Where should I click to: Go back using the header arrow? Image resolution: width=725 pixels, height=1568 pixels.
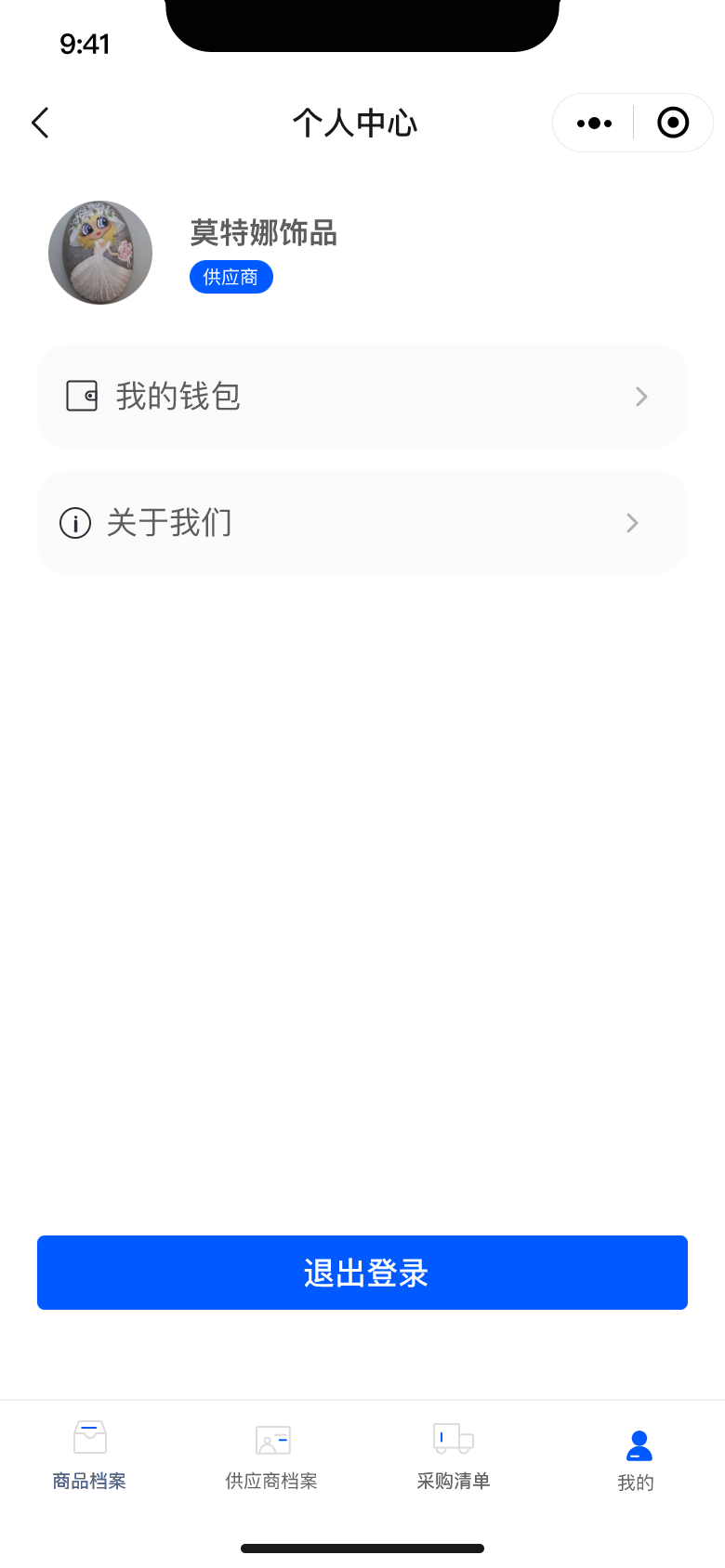40,123
